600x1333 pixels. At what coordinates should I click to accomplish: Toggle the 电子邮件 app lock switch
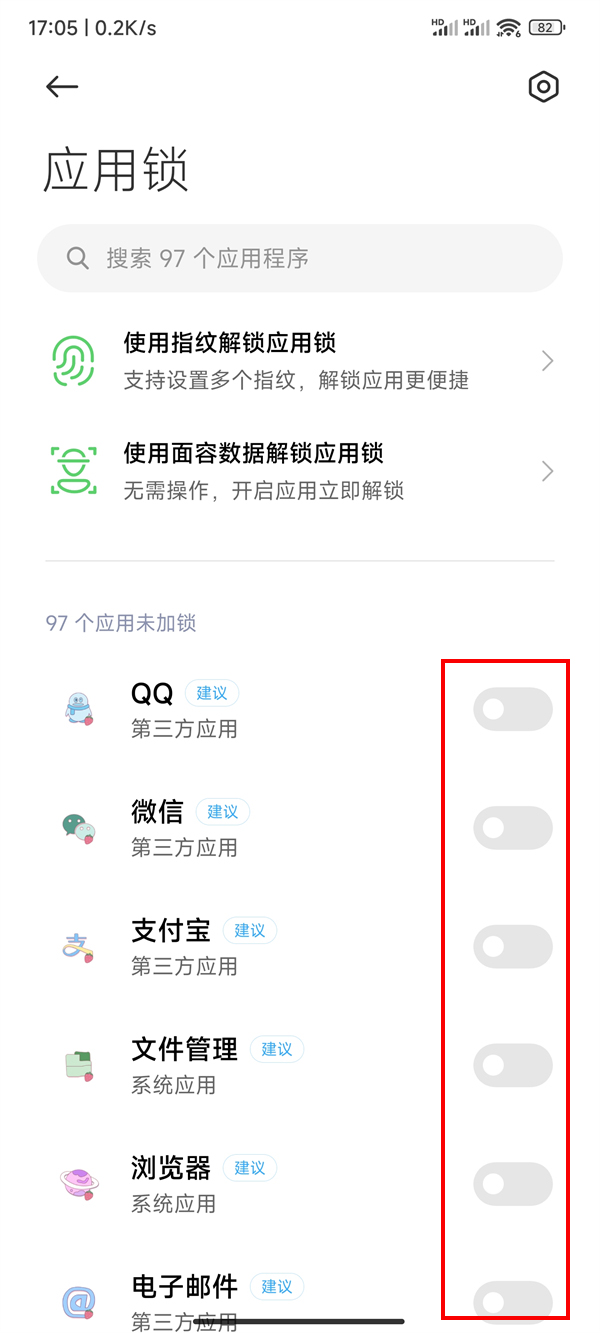512,1300
